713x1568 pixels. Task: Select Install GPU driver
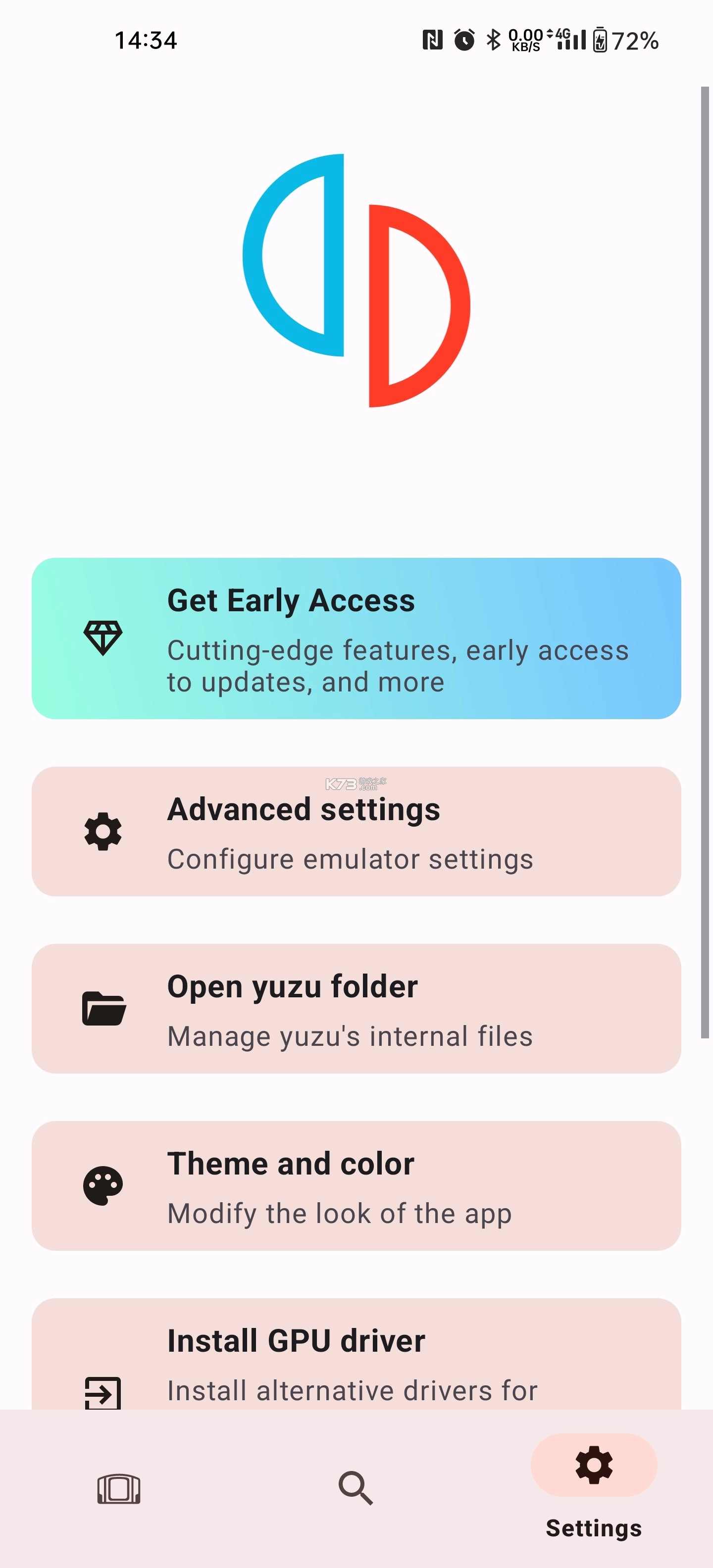pyautogui.click(x=356, y=1357)
